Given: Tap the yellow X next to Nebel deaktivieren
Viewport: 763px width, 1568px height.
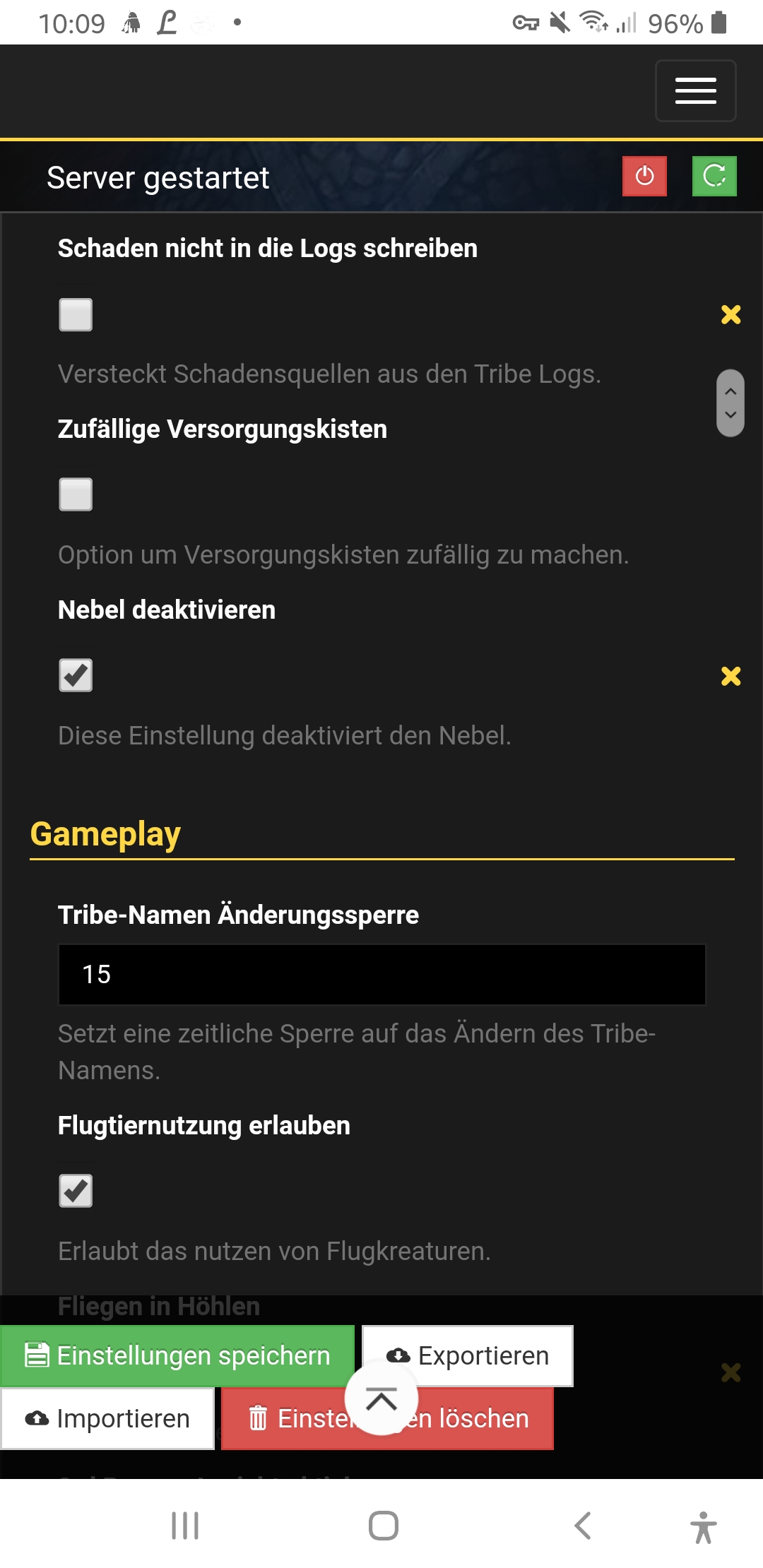Looking at the screenshot, I should point(731,676).
